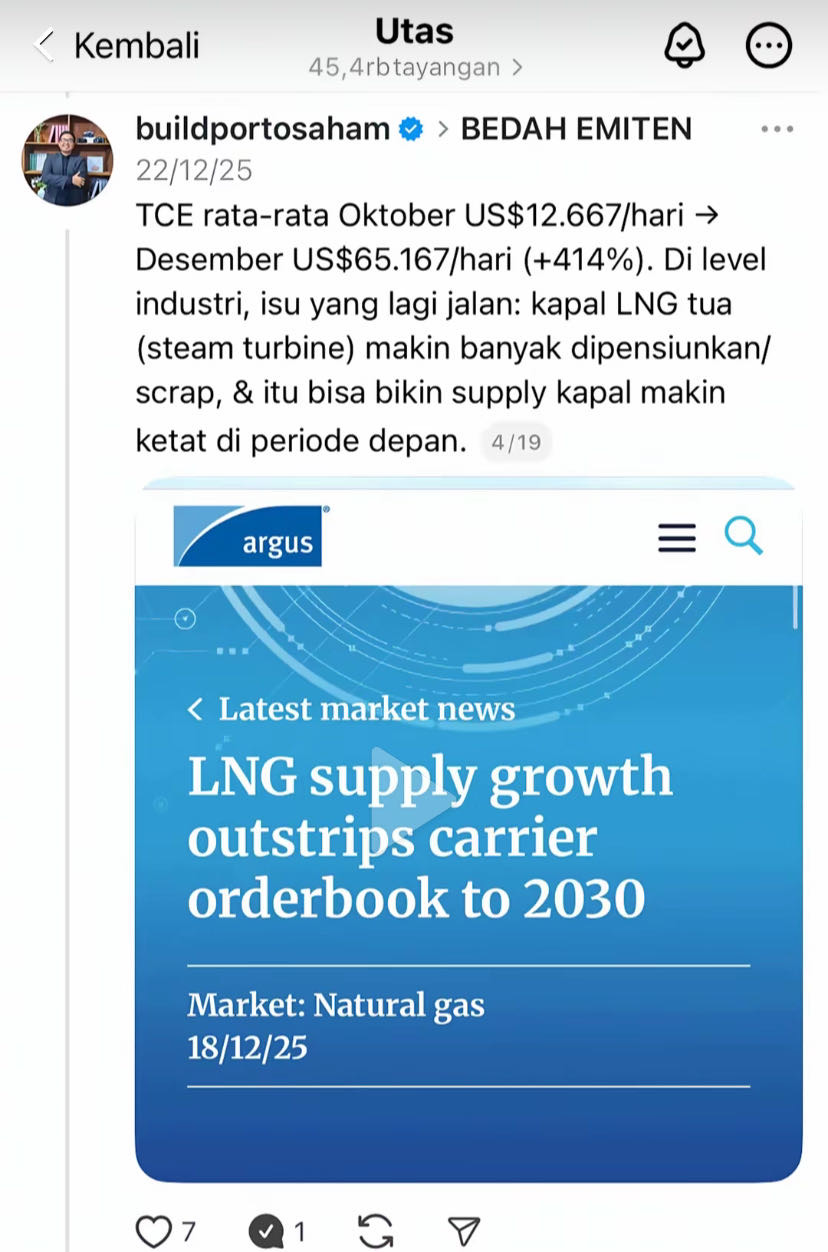Like the buildportosaham post

[153, 1231]
